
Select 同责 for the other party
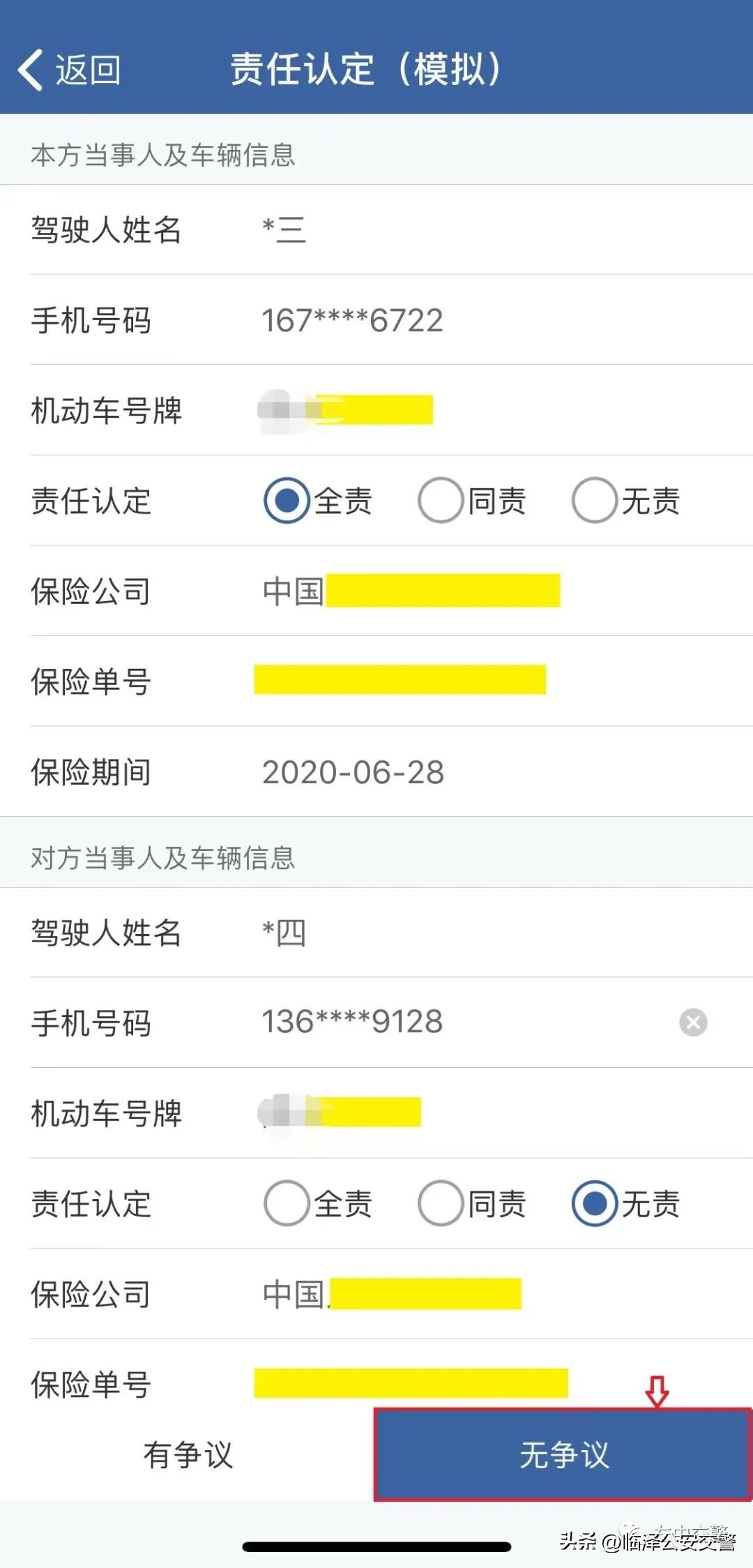click(x=441, y=1203)
